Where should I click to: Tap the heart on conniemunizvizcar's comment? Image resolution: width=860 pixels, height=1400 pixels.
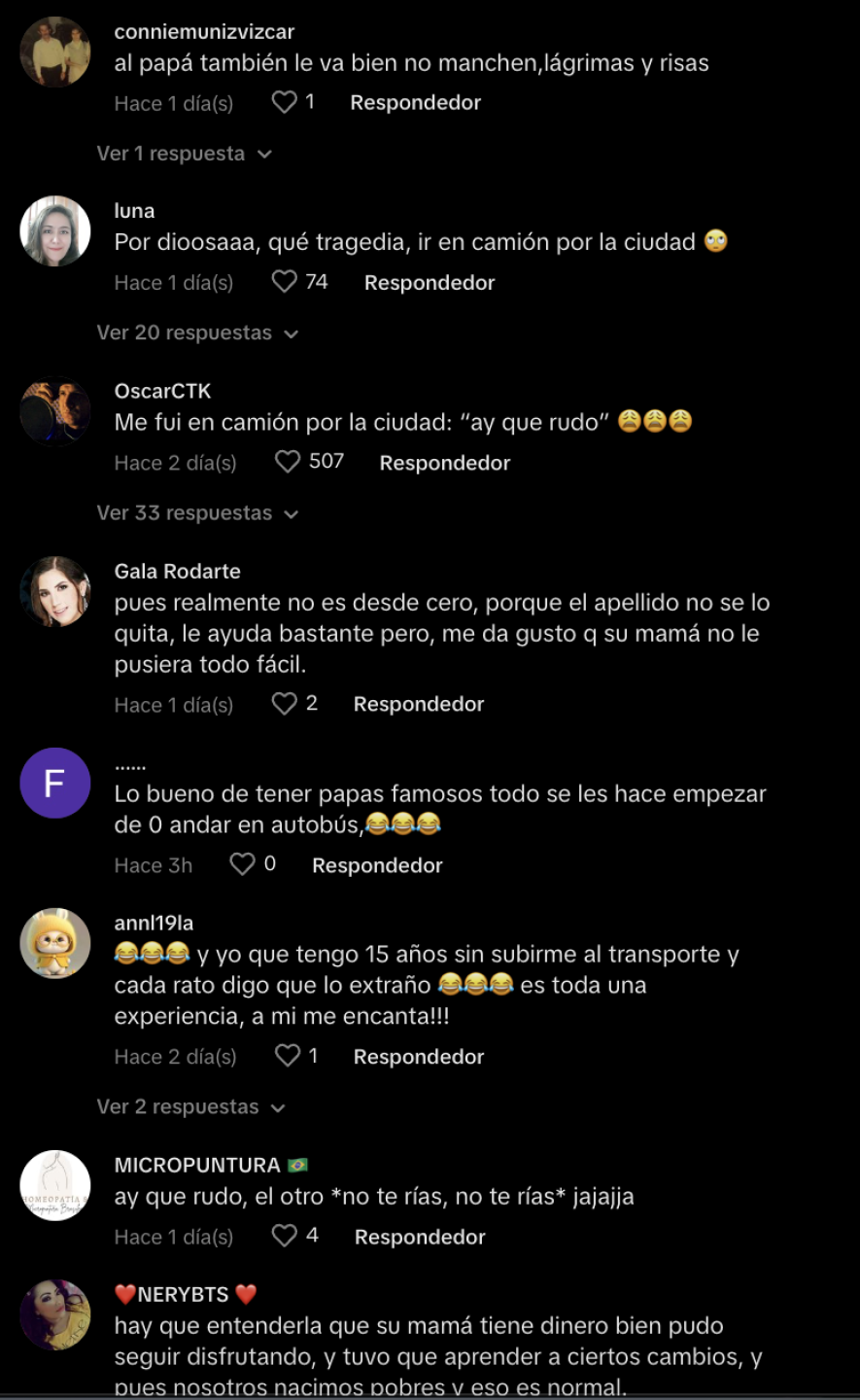[282, 101]
